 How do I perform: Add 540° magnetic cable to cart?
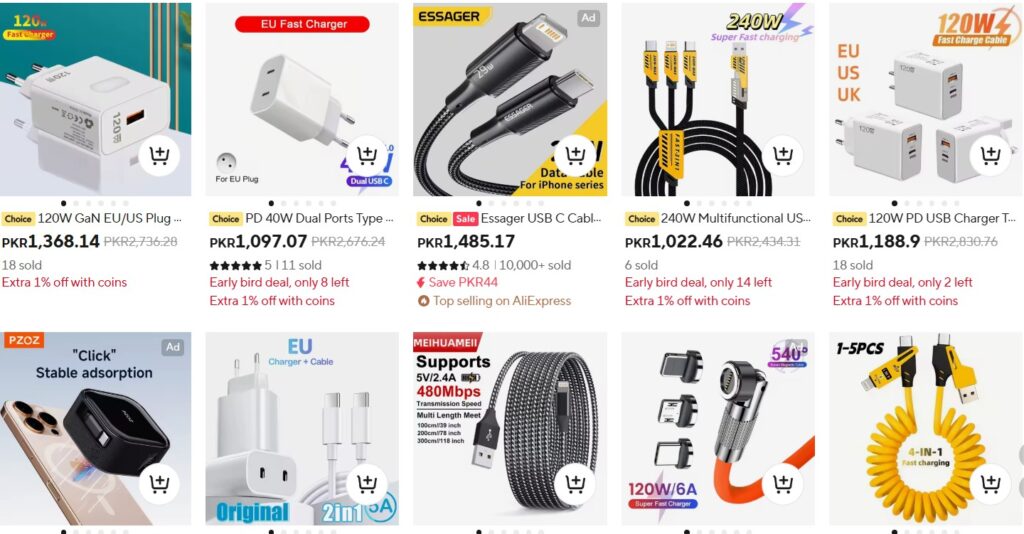(x=783, y=484)
